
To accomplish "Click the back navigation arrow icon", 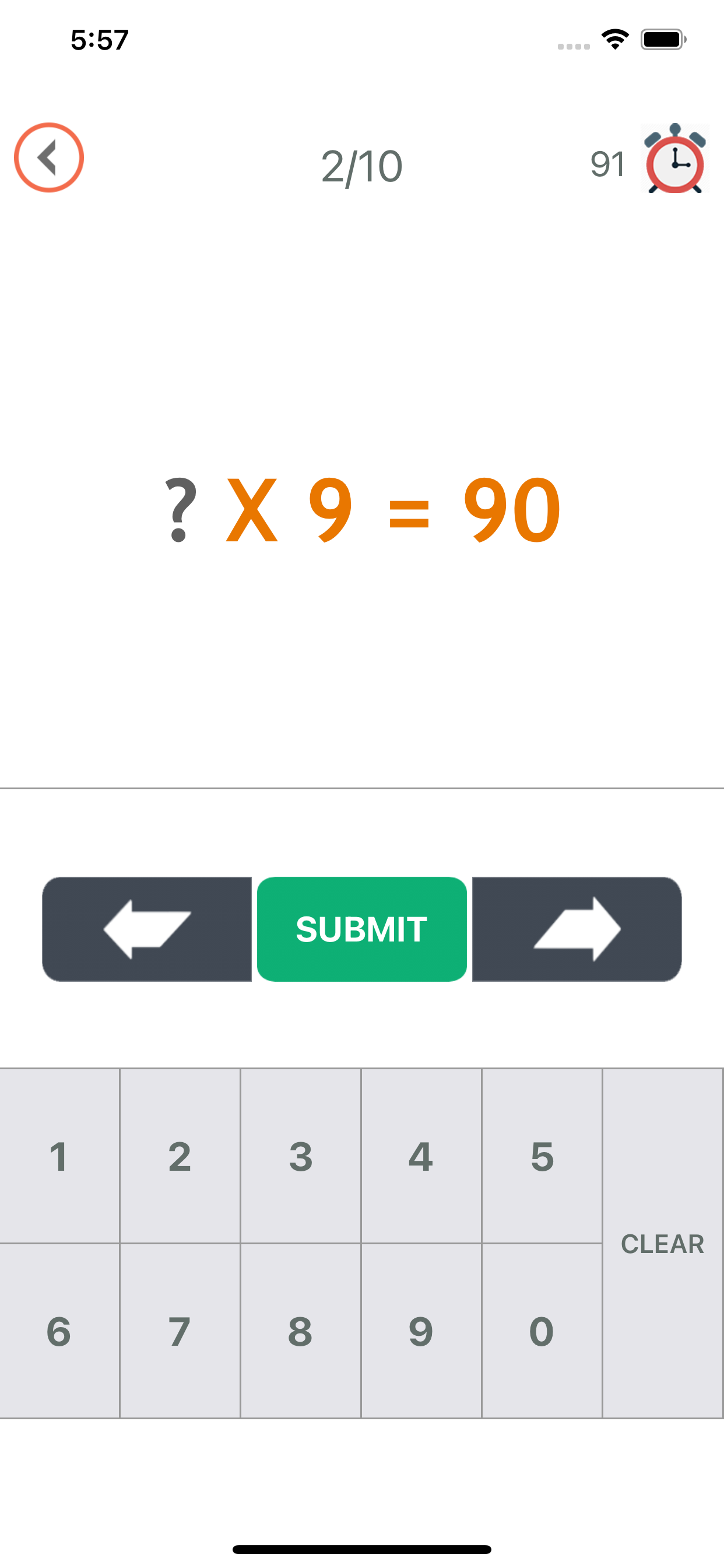I will [x=48, y=157].
